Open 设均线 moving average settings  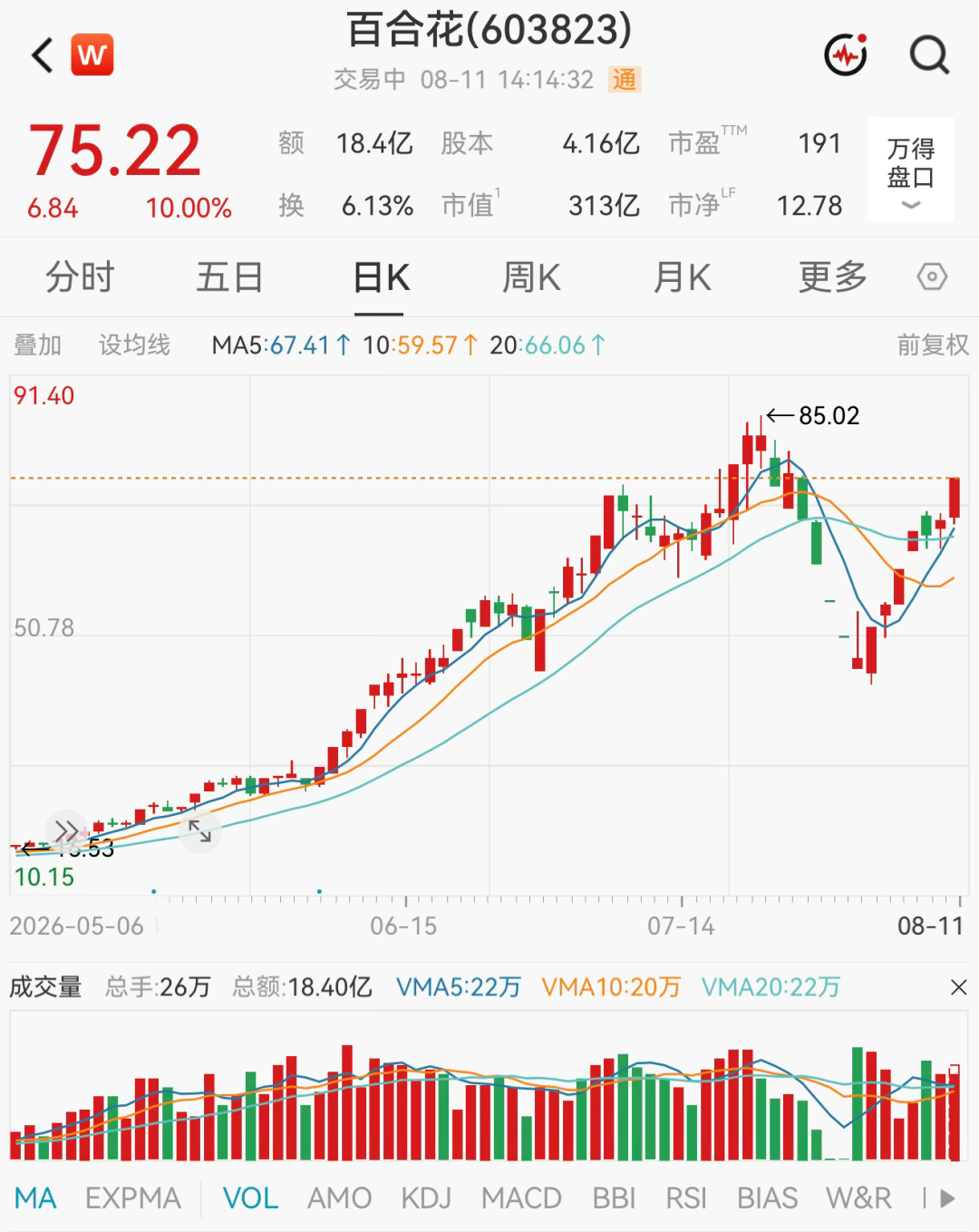click(x=134, y=344)
